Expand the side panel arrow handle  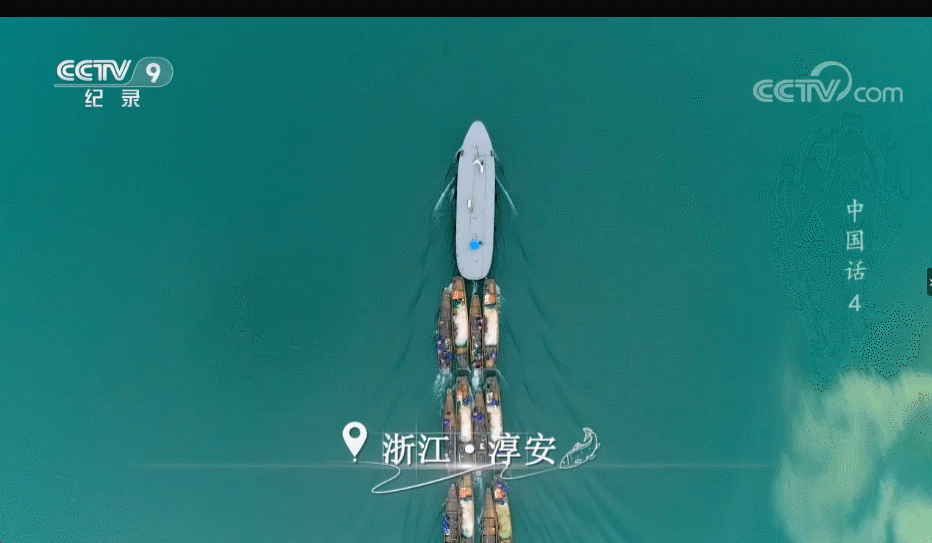pos(928,282)
